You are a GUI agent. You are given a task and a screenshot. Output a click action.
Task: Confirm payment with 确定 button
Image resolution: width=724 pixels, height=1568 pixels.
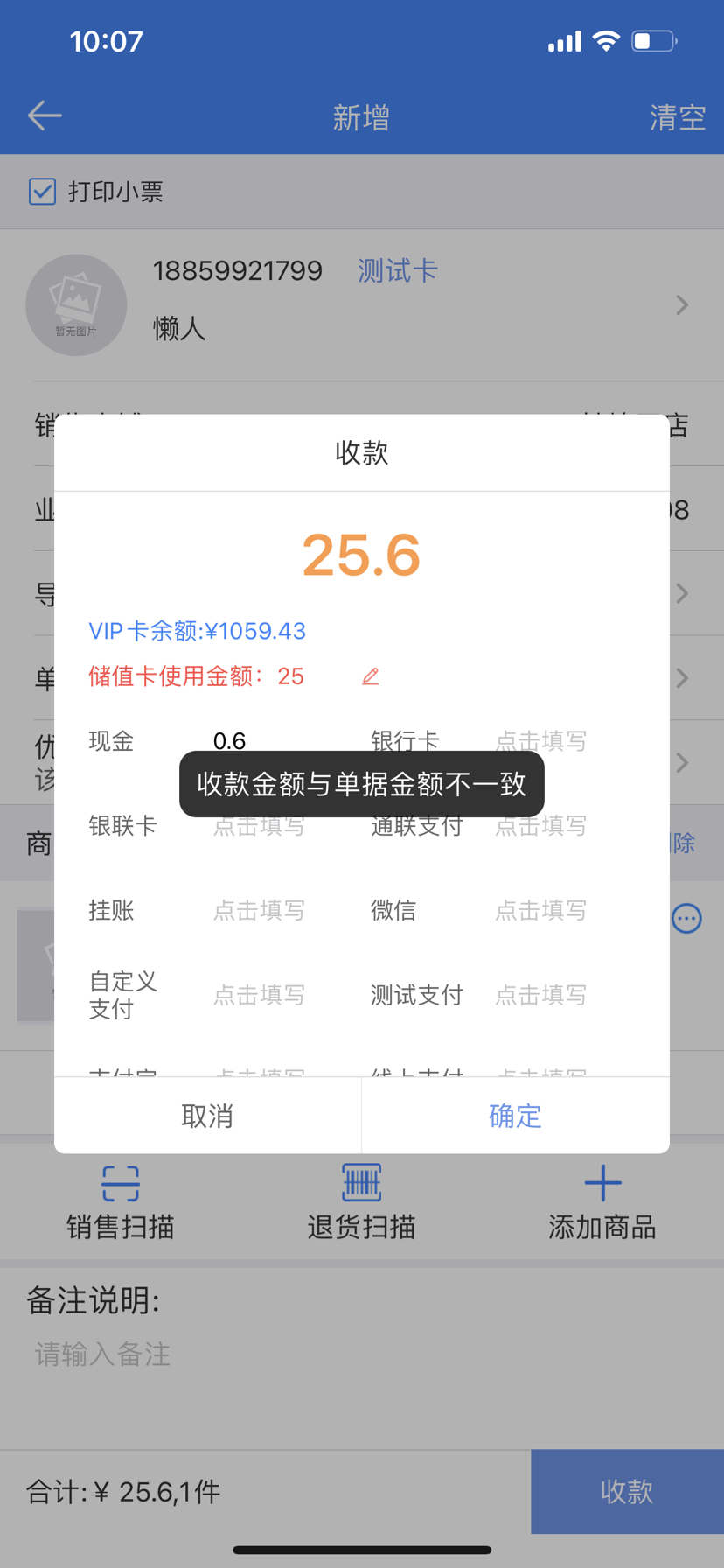pos(515,1116)
